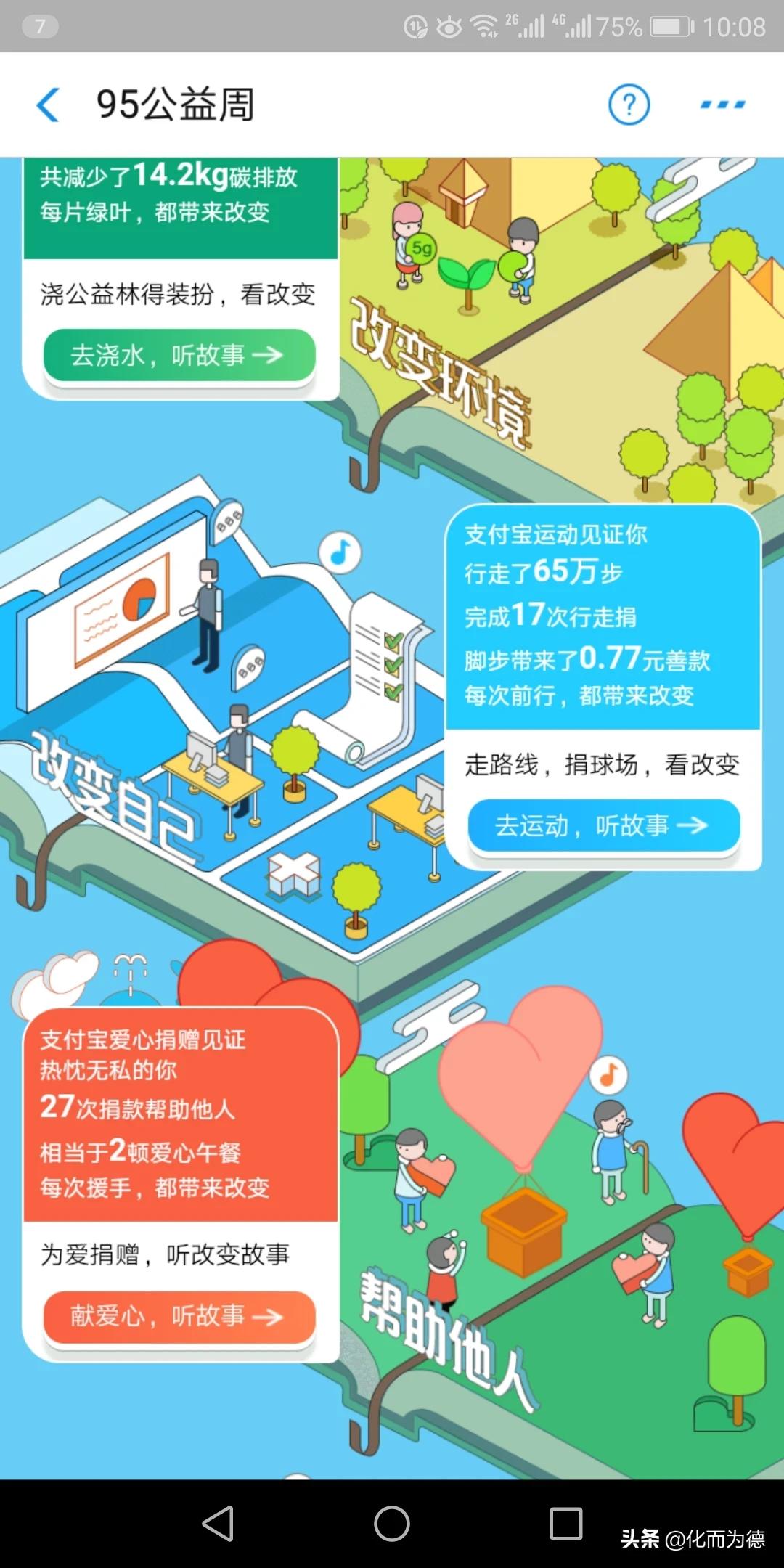784x1568 pixels.
Task: Tap 献爱心，听故事 button
Action: tap(179, 1316)
